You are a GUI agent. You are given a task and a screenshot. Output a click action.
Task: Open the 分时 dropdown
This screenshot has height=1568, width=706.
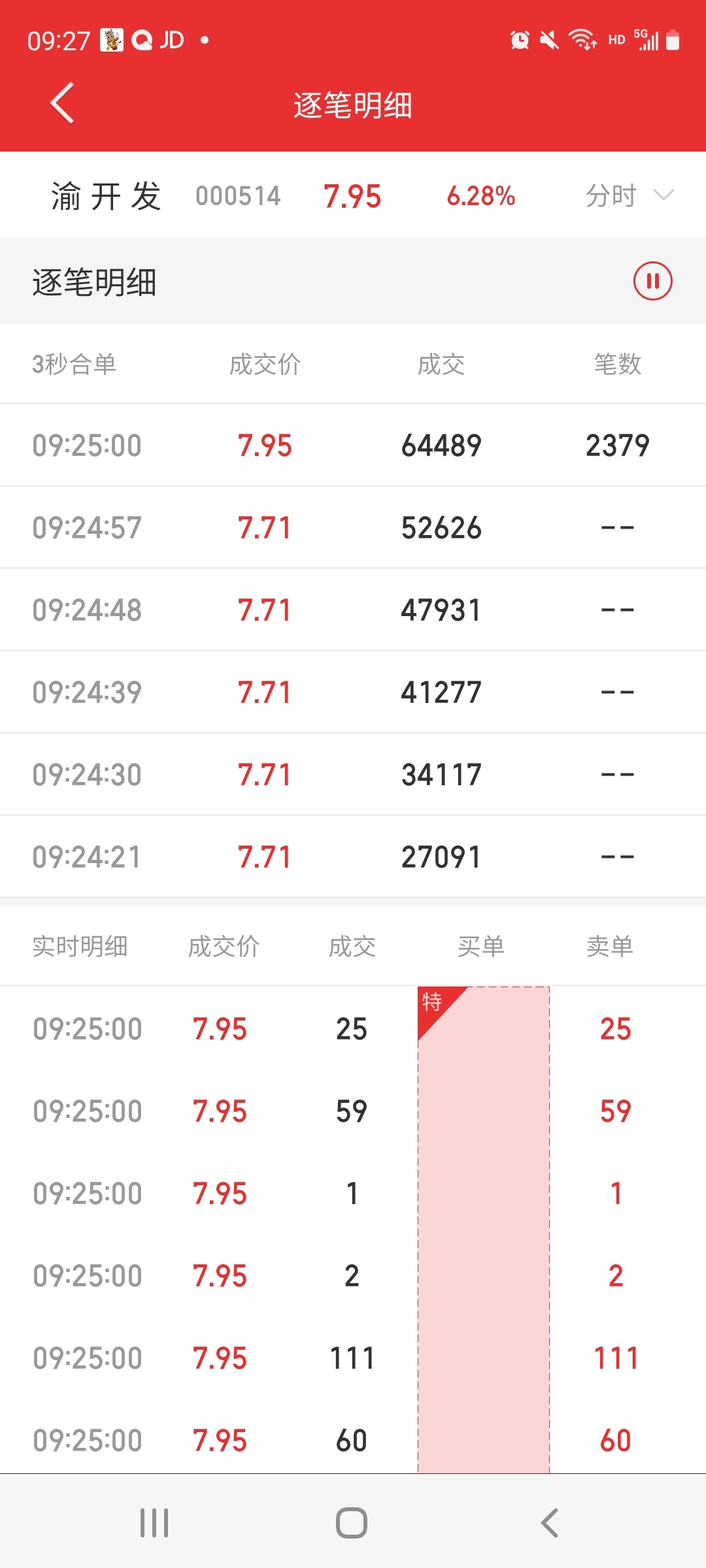[x=630, y=195]
